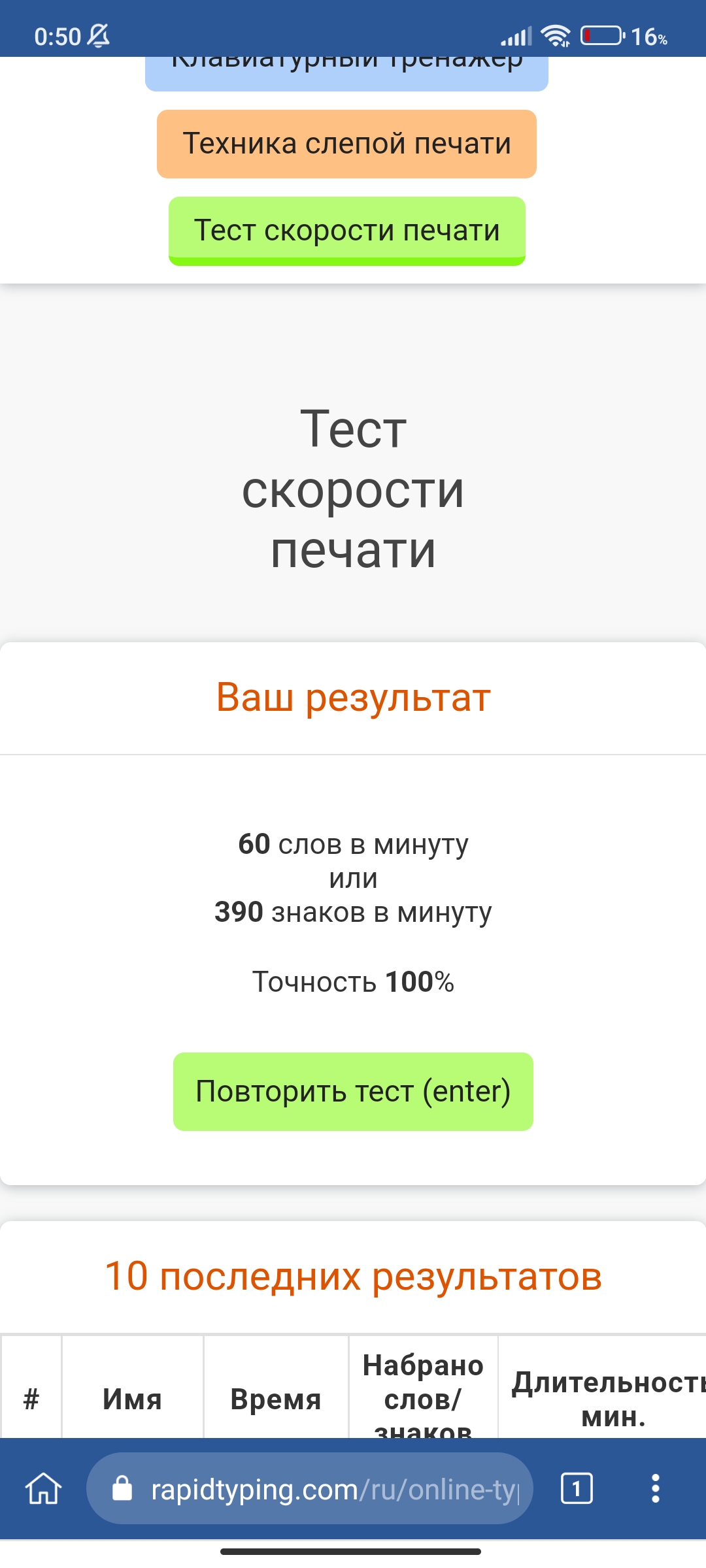Open the browser overflow menu
Image resolution: width=706 pixels, height=1568 pixels.
(x=656, y=1489)
